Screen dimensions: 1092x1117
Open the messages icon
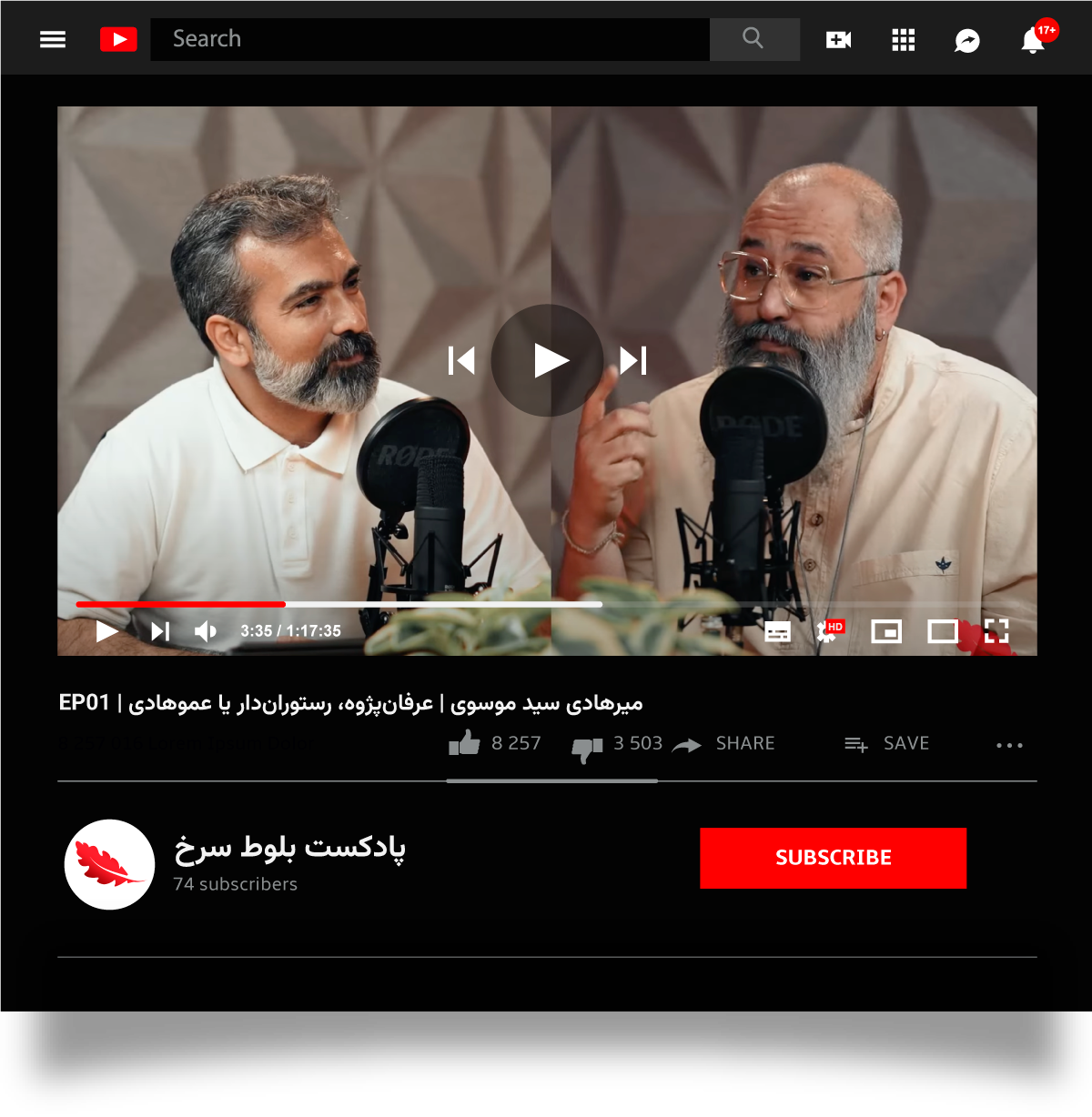point(967,41)
